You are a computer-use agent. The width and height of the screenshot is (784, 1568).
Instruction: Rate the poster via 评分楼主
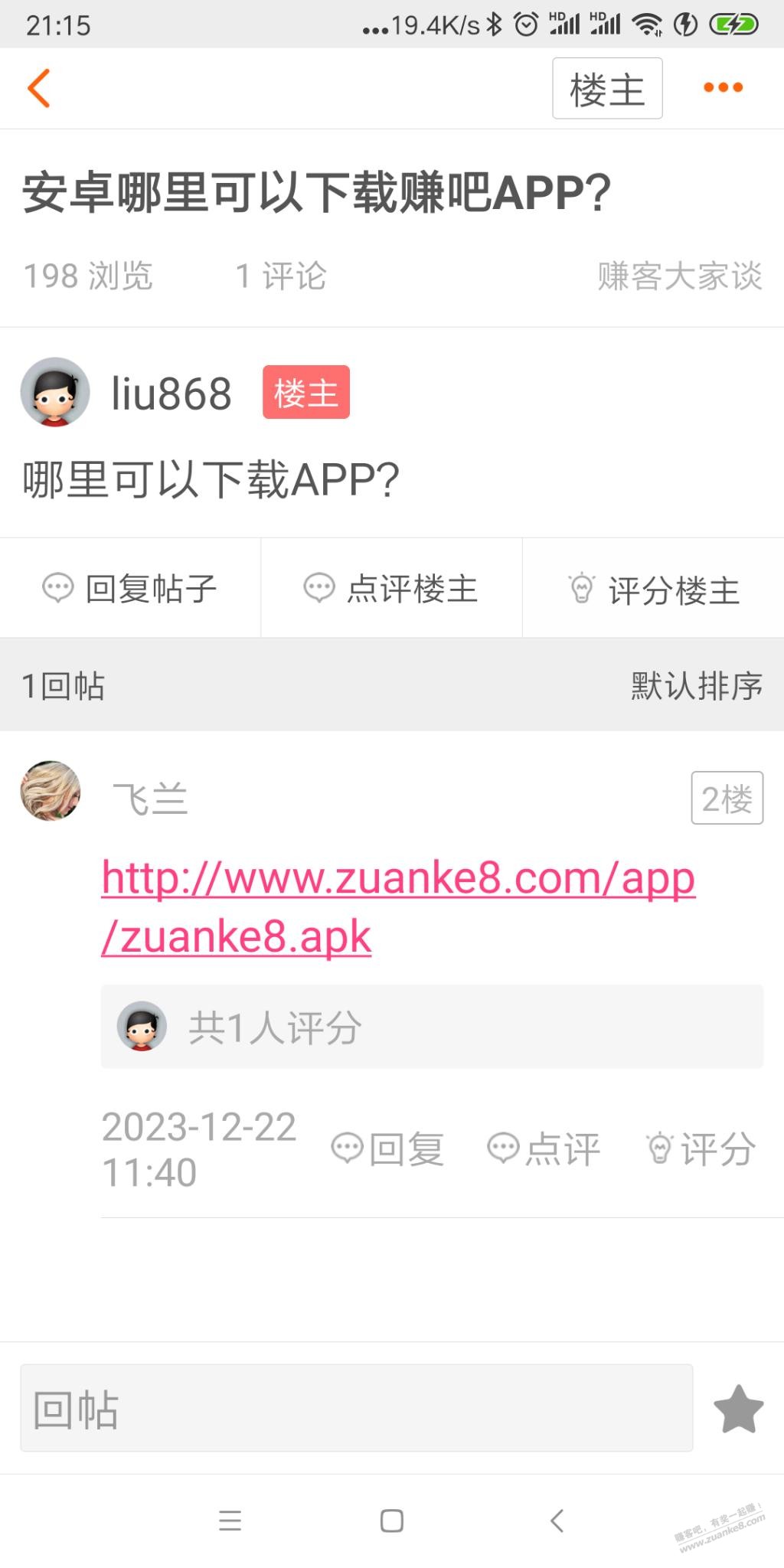tap(653, 590)
